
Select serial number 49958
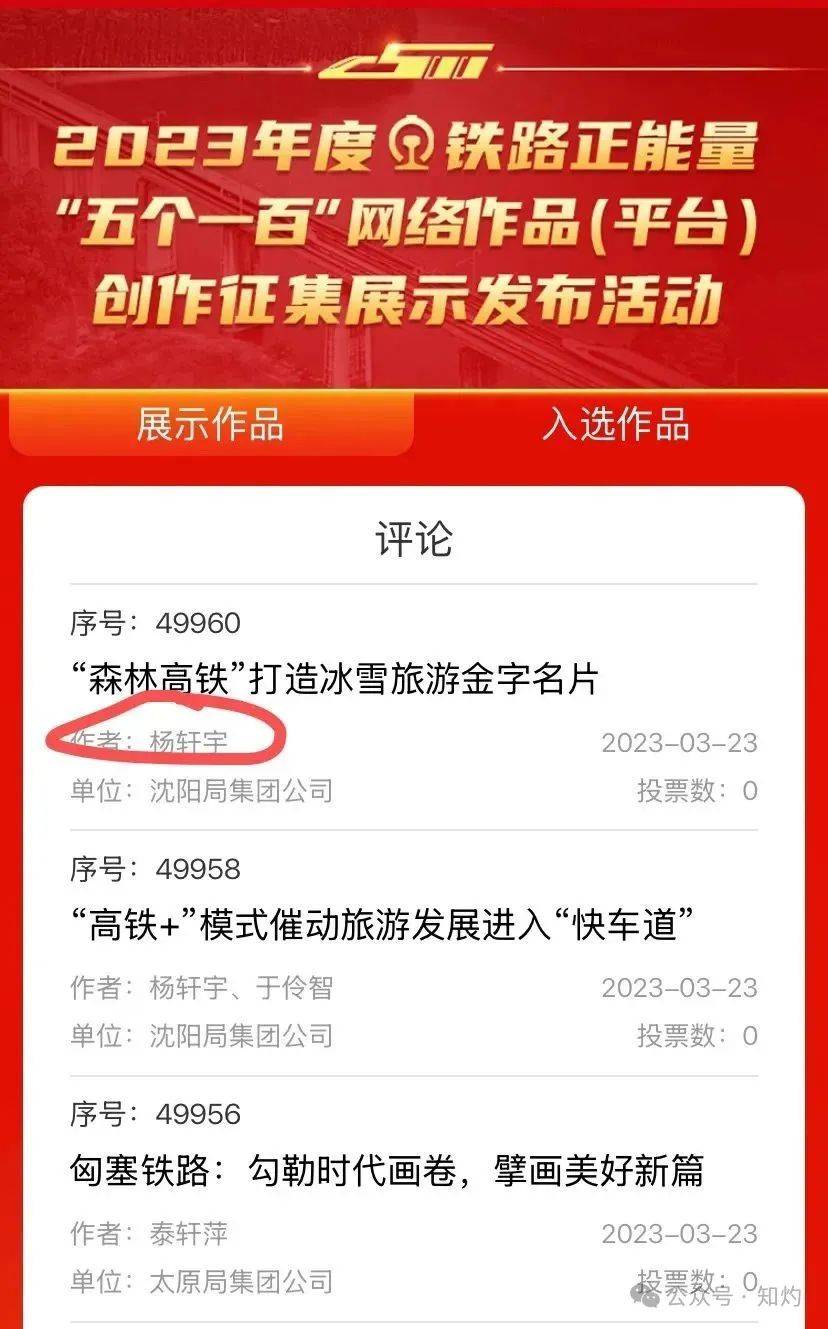tap(199, 868)
